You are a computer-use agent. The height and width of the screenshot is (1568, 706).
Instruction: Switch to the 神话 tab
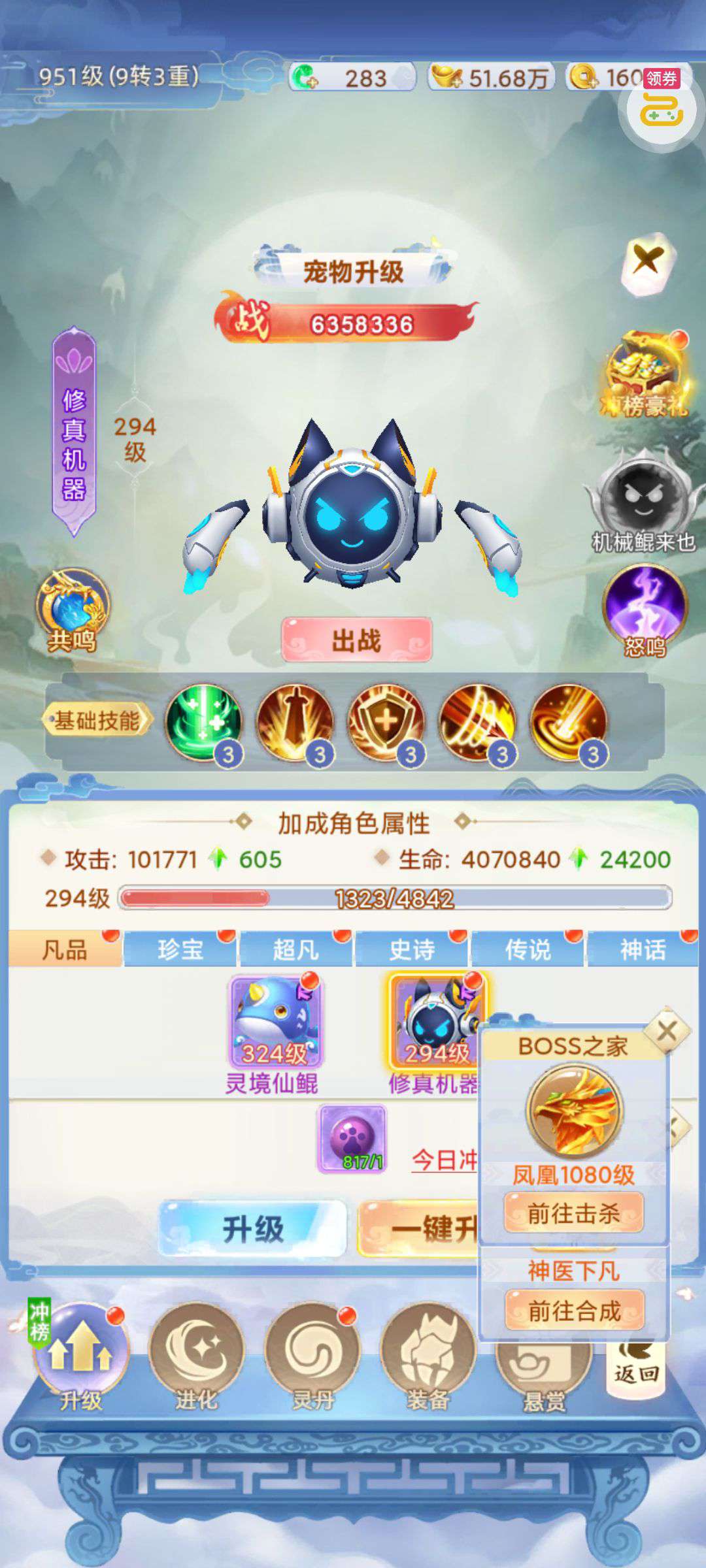click(x=643, y=949)
